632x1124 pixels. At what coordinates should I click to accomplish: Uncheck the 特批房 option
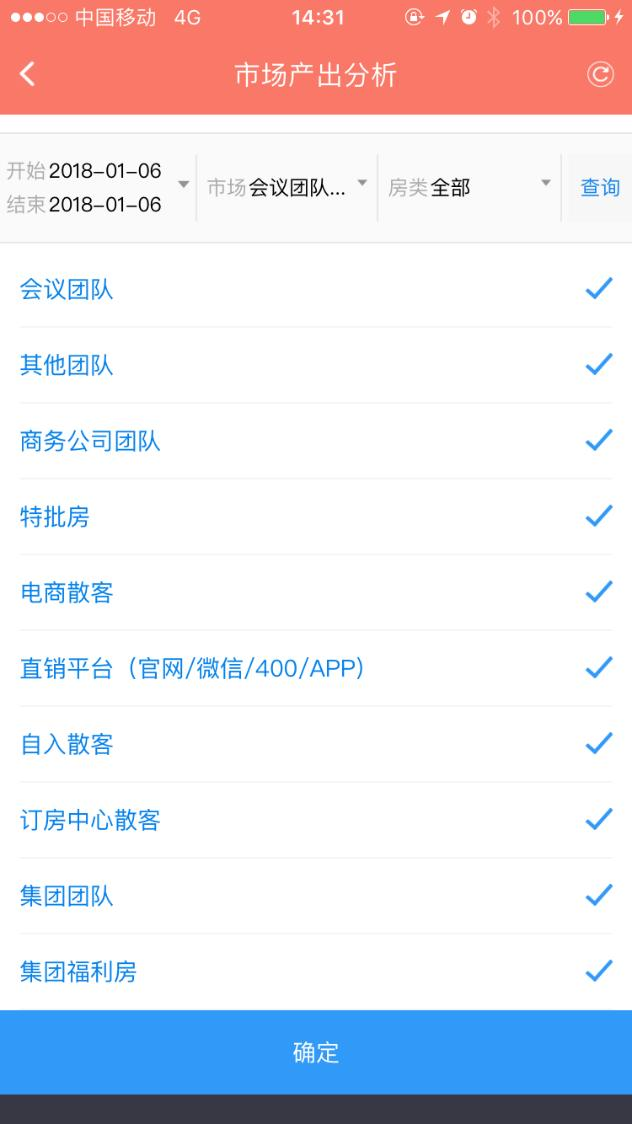[x=316, y=517]
